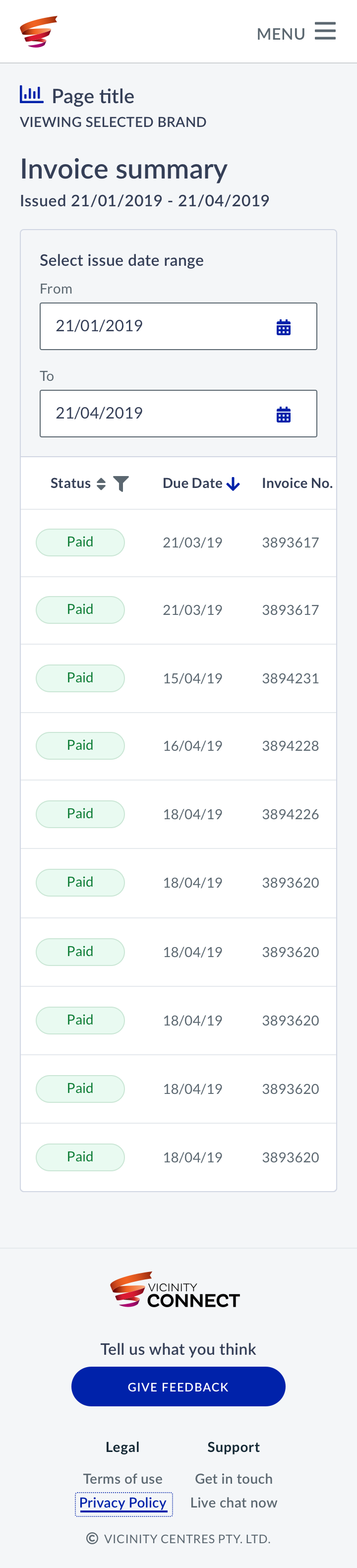Viewport: 357px width, 1568px height.
Task: Open invoice 3894231 due 15/04/19
Action: (290, 679)
